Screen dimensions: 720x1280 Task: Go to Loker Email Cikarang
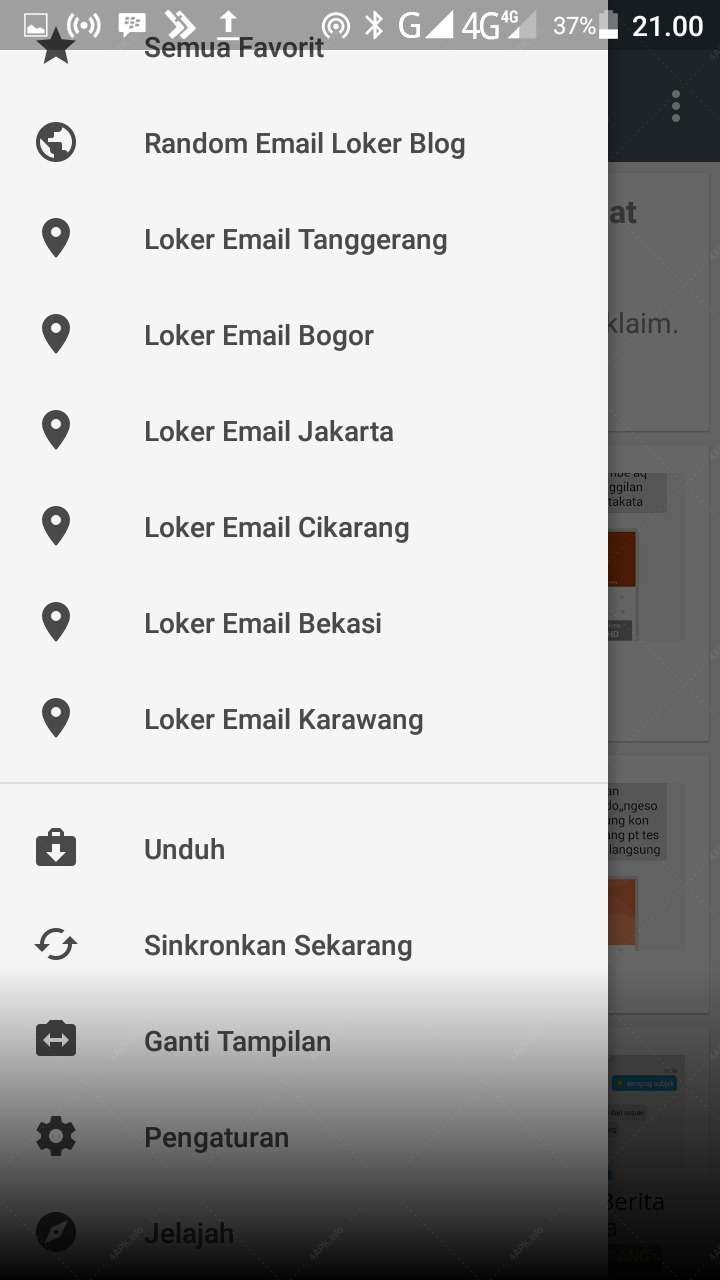click(304, 527)
